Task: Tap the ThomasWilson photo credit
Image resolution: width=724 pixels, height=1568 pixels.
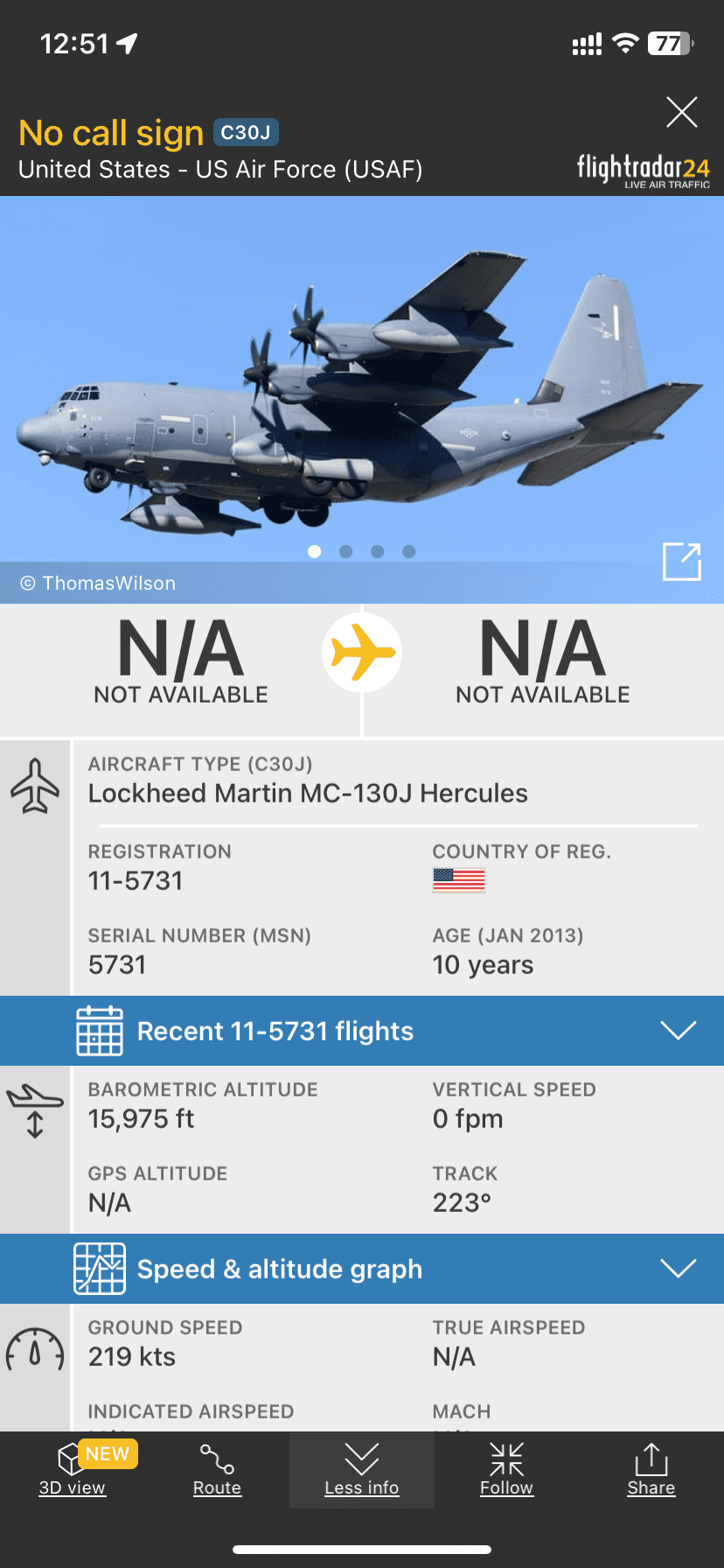Action: tap(97, 583)
